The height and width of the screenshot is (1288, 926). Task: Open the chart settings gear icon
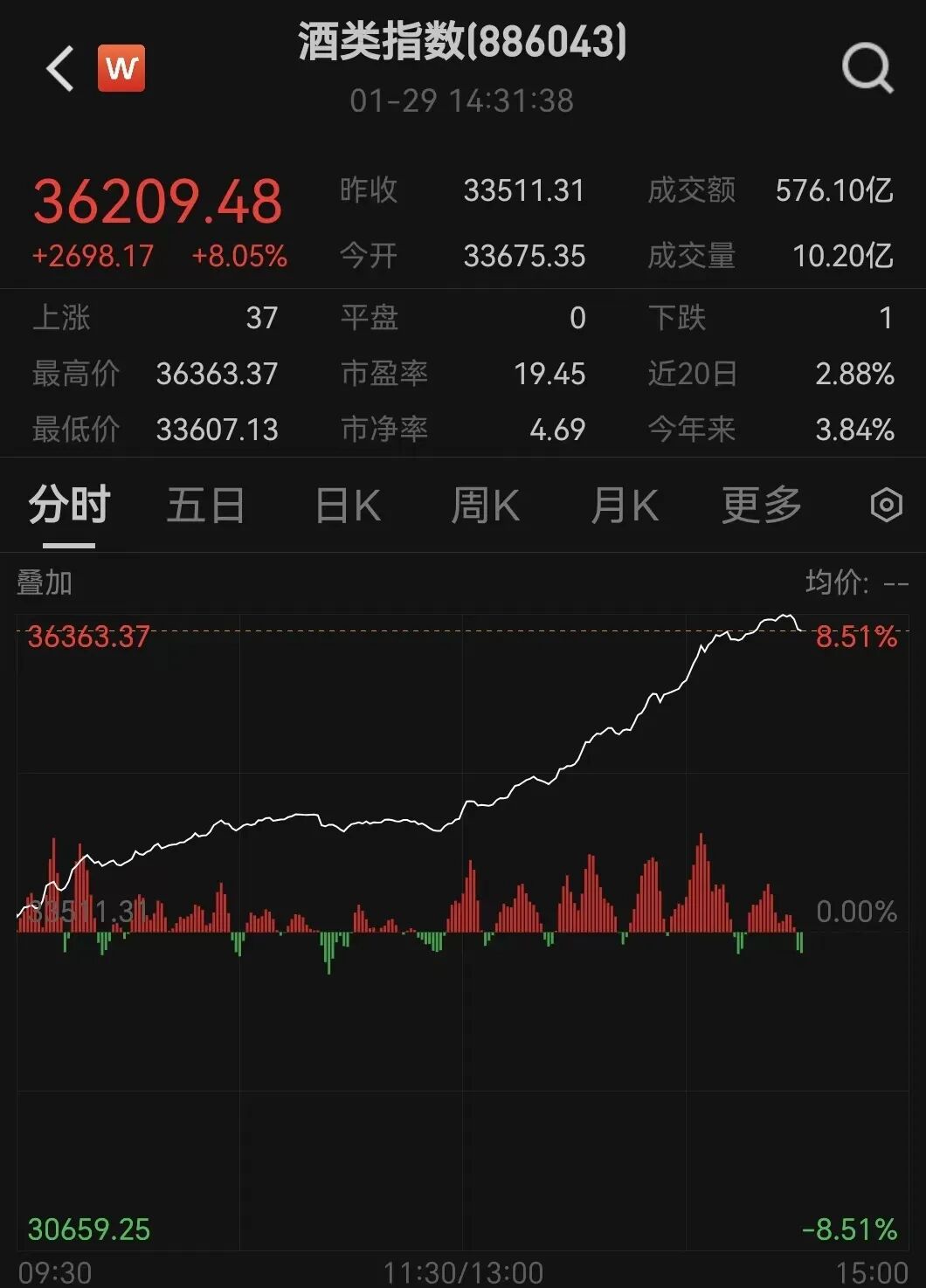pyautogui.click(x=887, y=505)
